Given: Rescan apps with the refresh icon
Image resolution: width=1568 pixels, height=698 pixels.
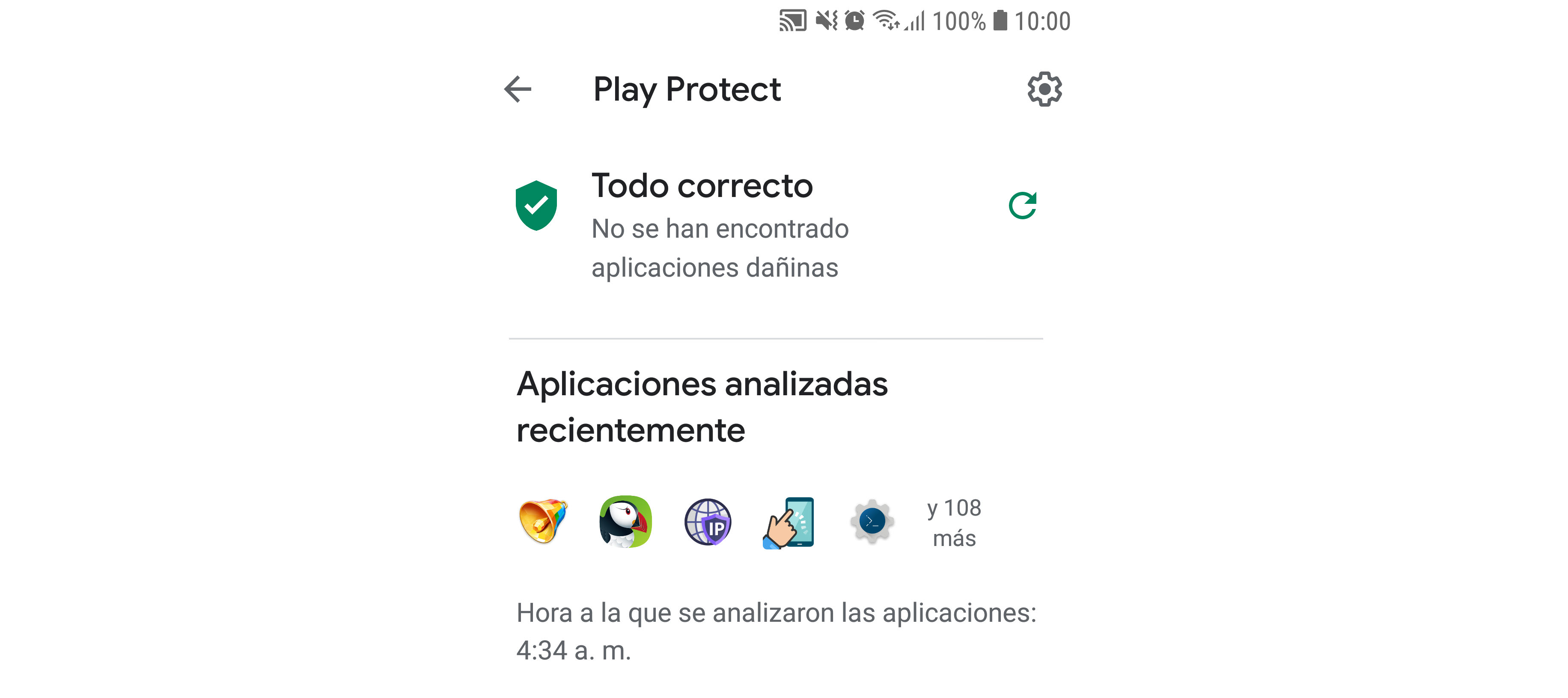Looking at the screenshot, I should pyautogui.click(x=1023, y=205).
